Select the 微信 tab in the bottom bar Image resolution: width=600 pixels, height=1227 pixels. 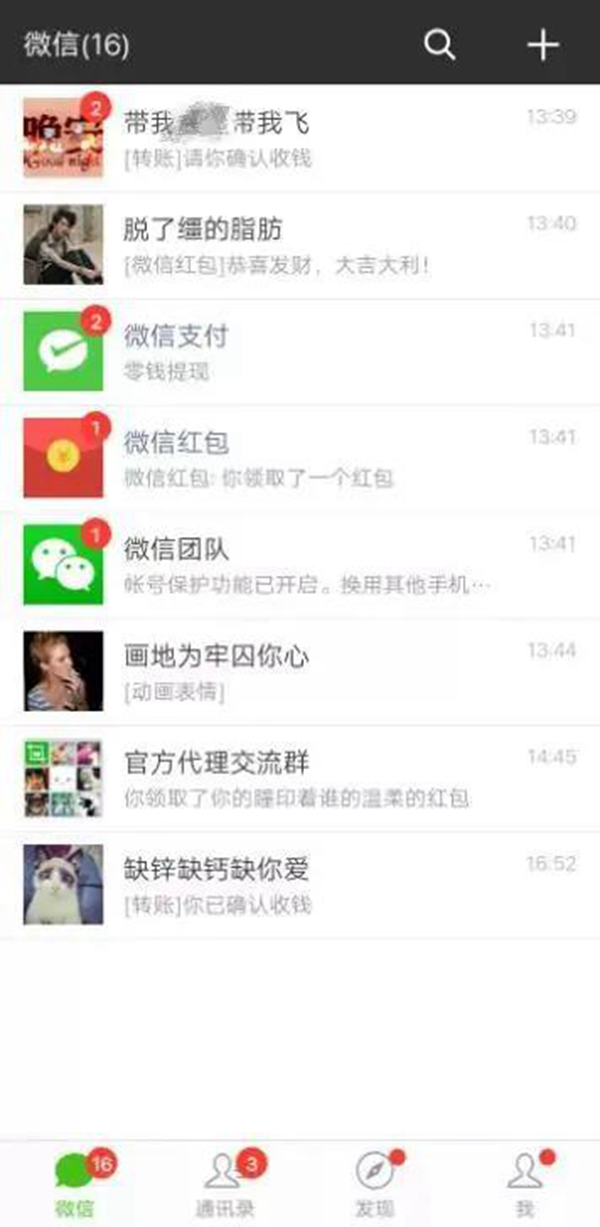click(76, 1184)
